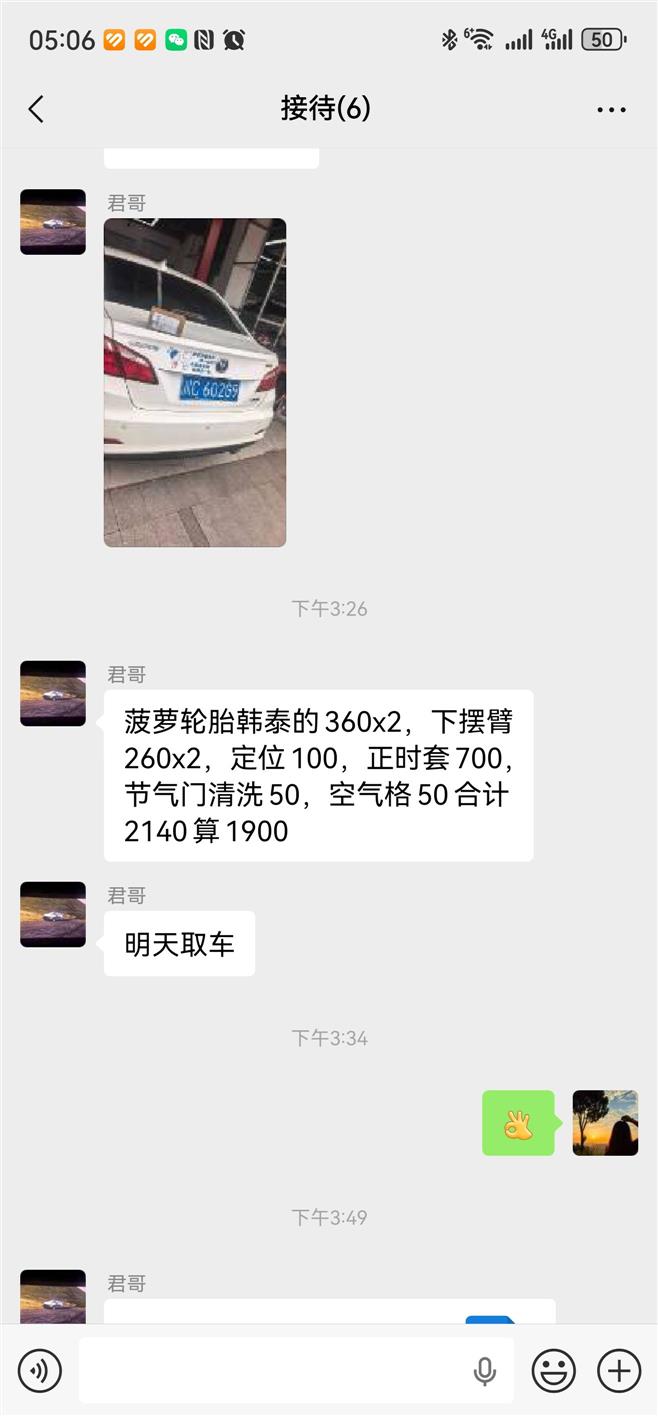This screenshot has width=658, height=1416.
Task: Tap 君哥's avatar beside the car photo
Action: tap(53, 222)
